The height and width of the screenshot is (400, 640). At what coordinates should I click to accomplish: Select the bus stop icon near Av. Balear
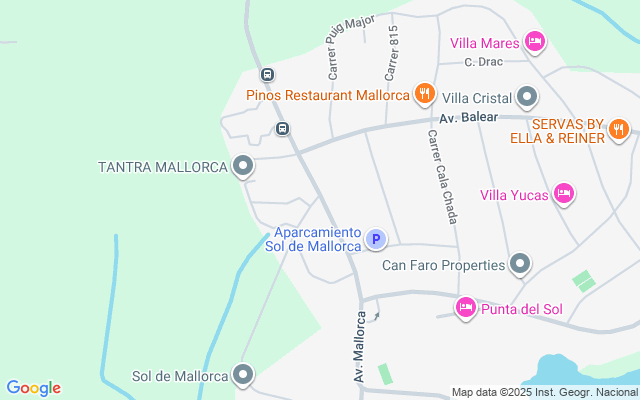pos(283,128)
